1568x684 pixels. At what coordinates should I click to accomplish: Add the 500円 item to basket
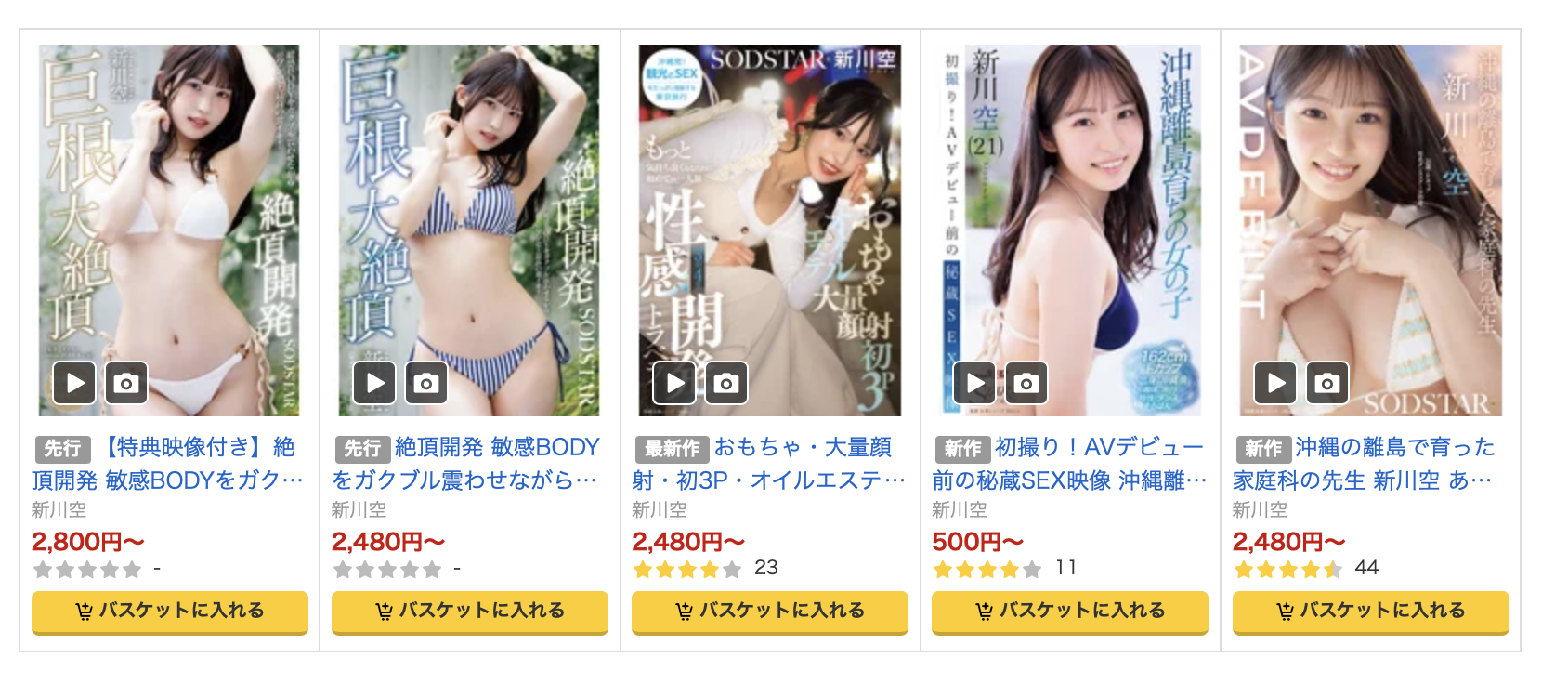click(1070, 612)
